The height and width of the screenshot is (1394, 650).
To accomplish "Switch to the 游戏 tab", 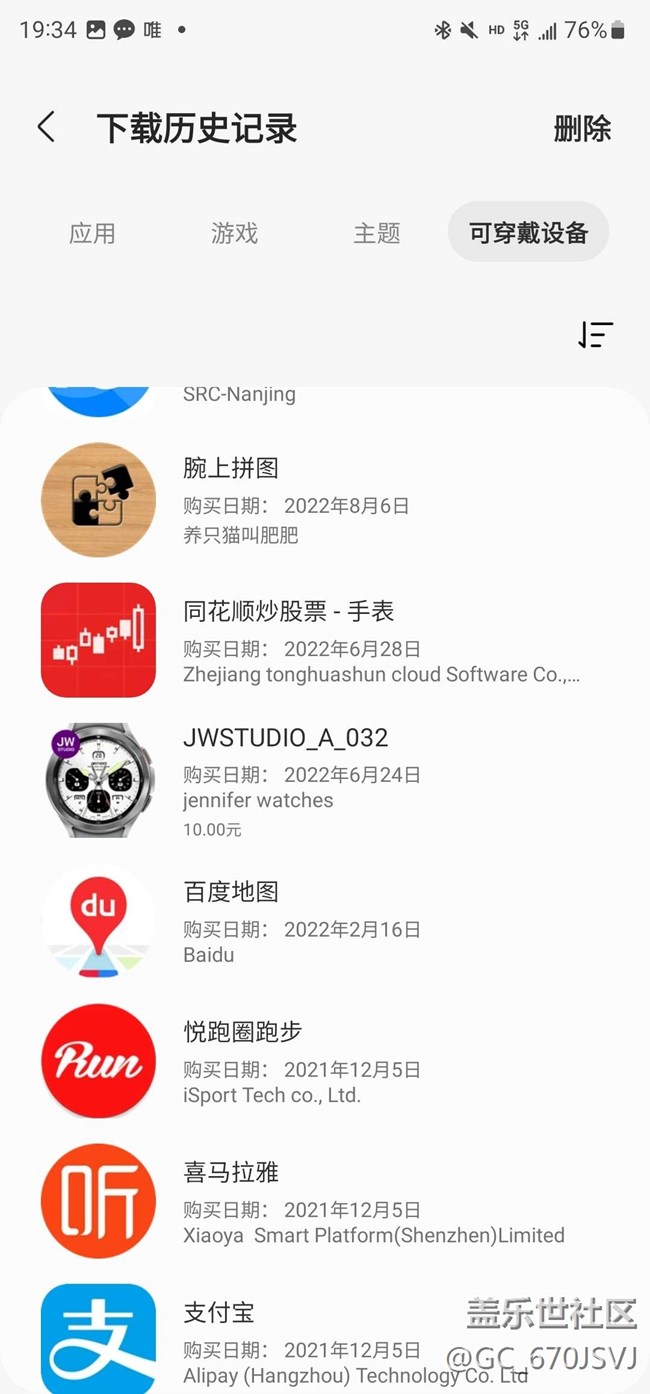I will tap(235, 233).
